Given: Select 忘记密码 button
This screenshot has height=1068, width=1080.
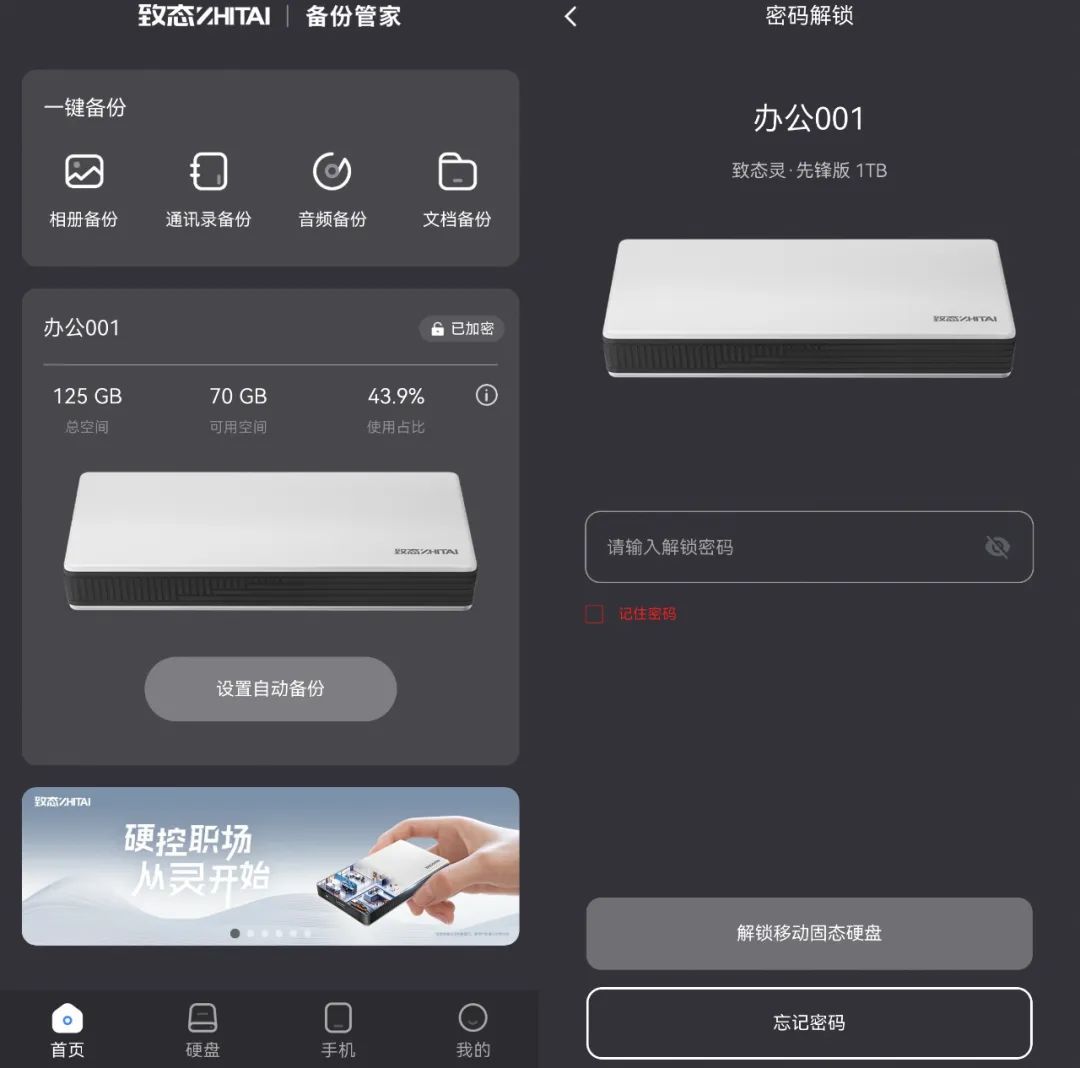Looking at the screenshot, I should [x=809, y=1023].
